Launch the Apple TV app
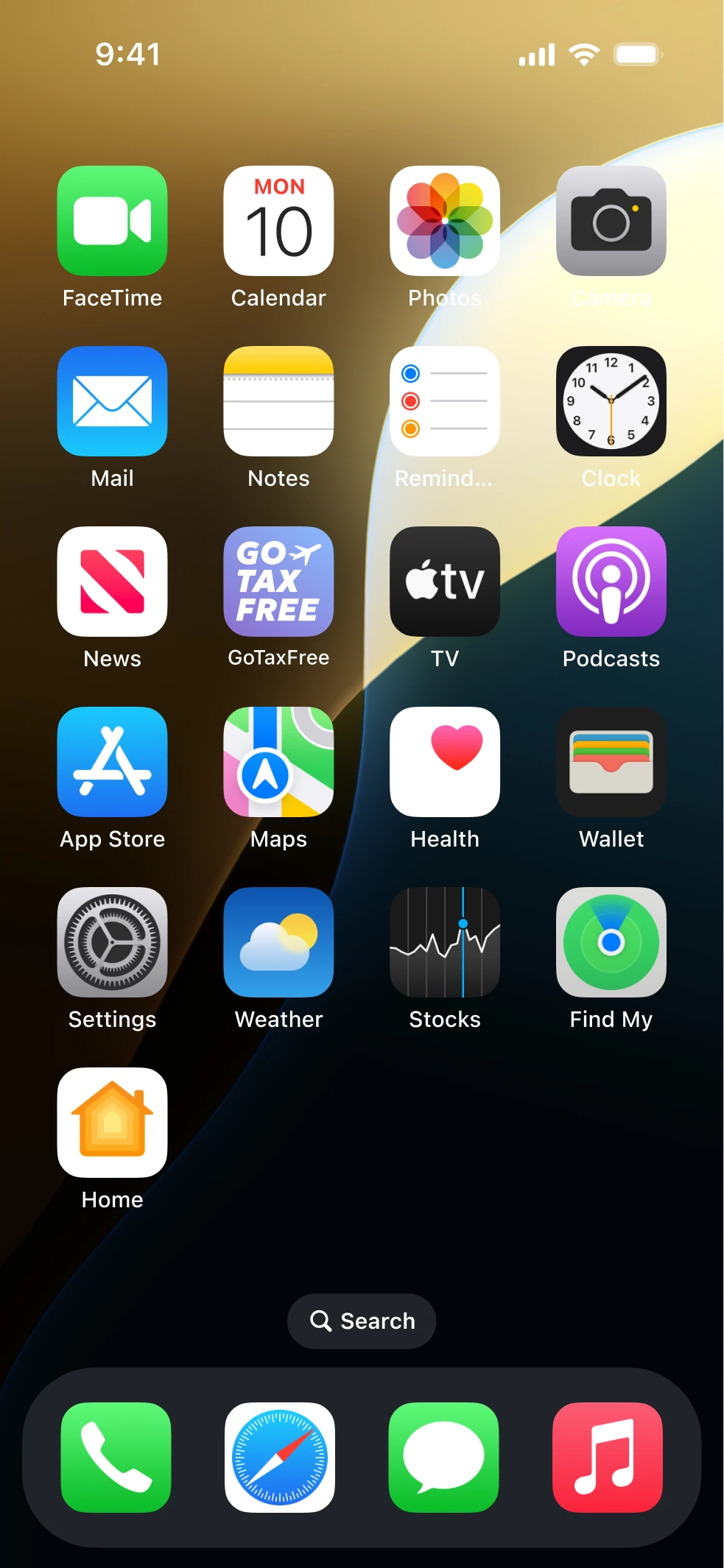Viewport: 724px width, 1568px height. (x=445, y=582)
